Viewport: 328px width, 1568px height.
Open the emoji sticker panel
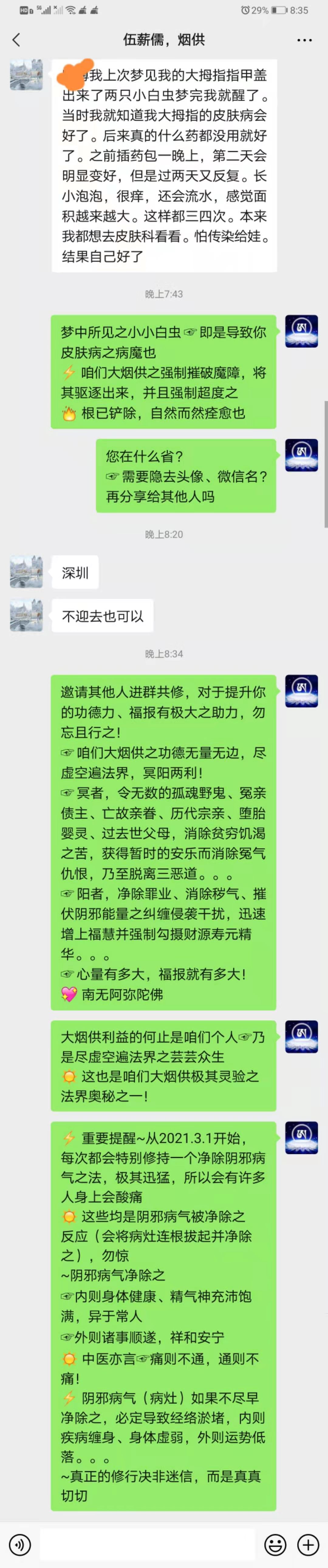(x=275, y=1544)
